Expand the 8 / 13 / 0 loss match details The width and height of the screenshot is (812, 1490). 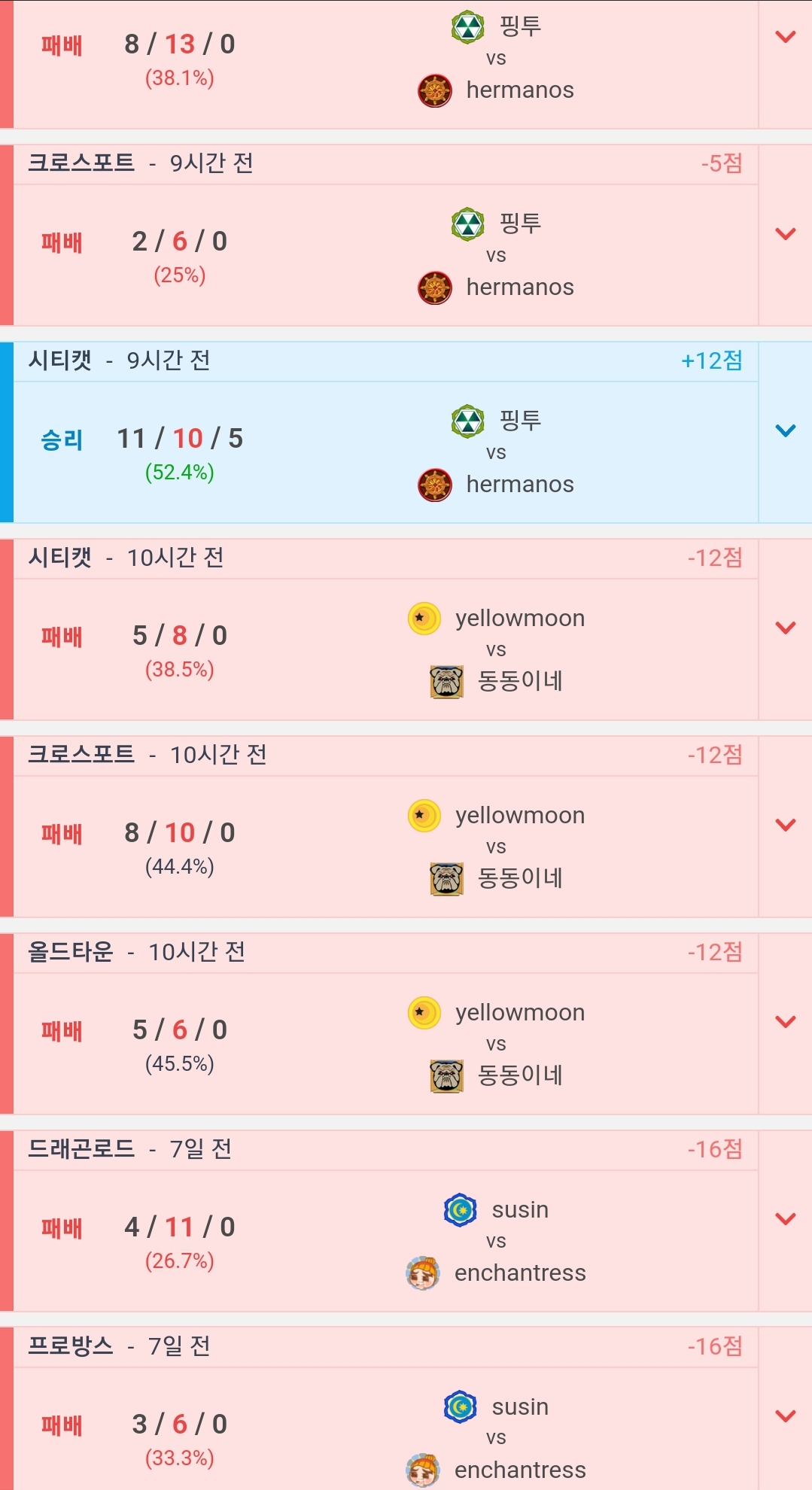click(785, 37)
